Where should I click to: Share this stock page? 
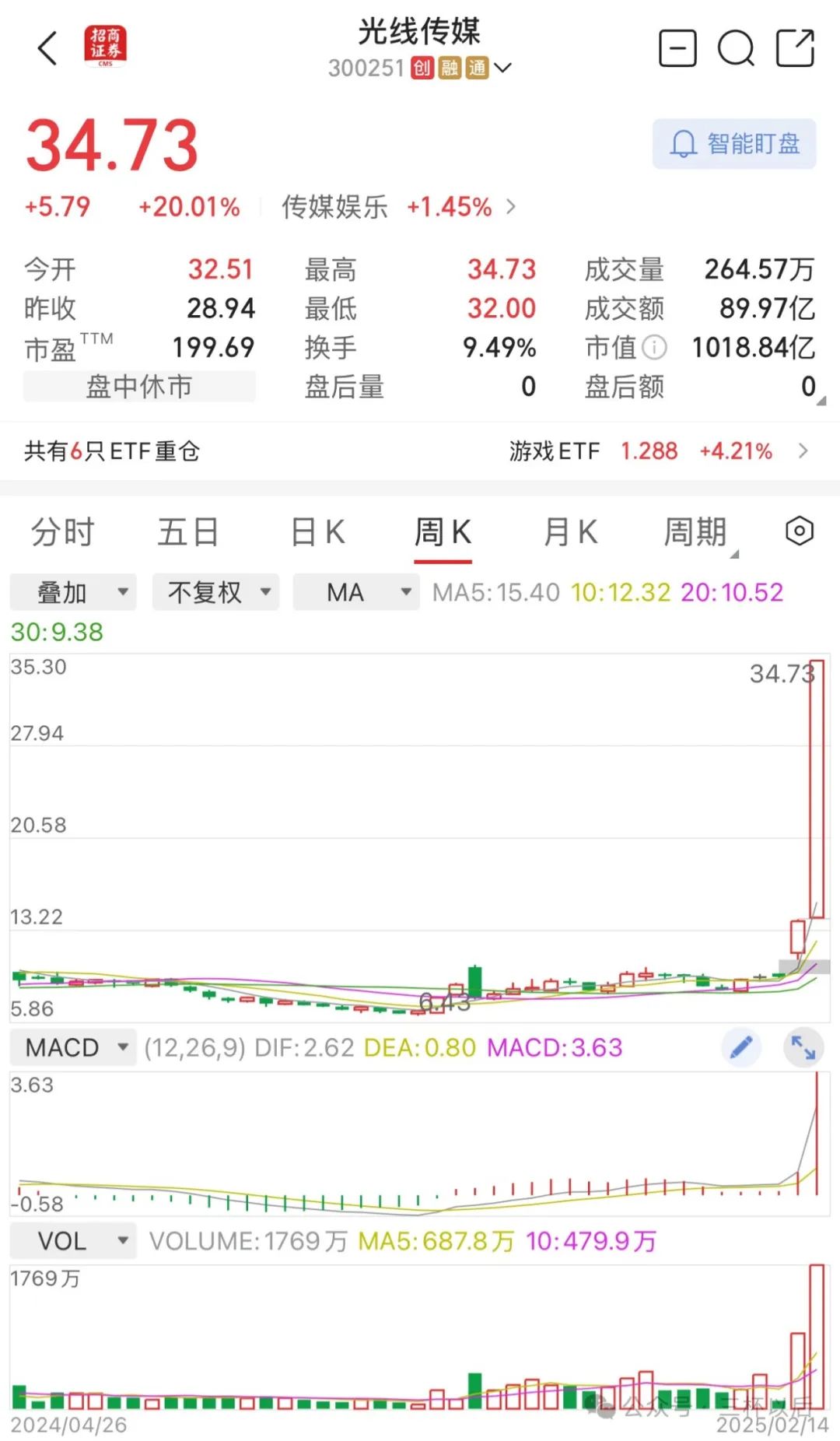(795, 48)
